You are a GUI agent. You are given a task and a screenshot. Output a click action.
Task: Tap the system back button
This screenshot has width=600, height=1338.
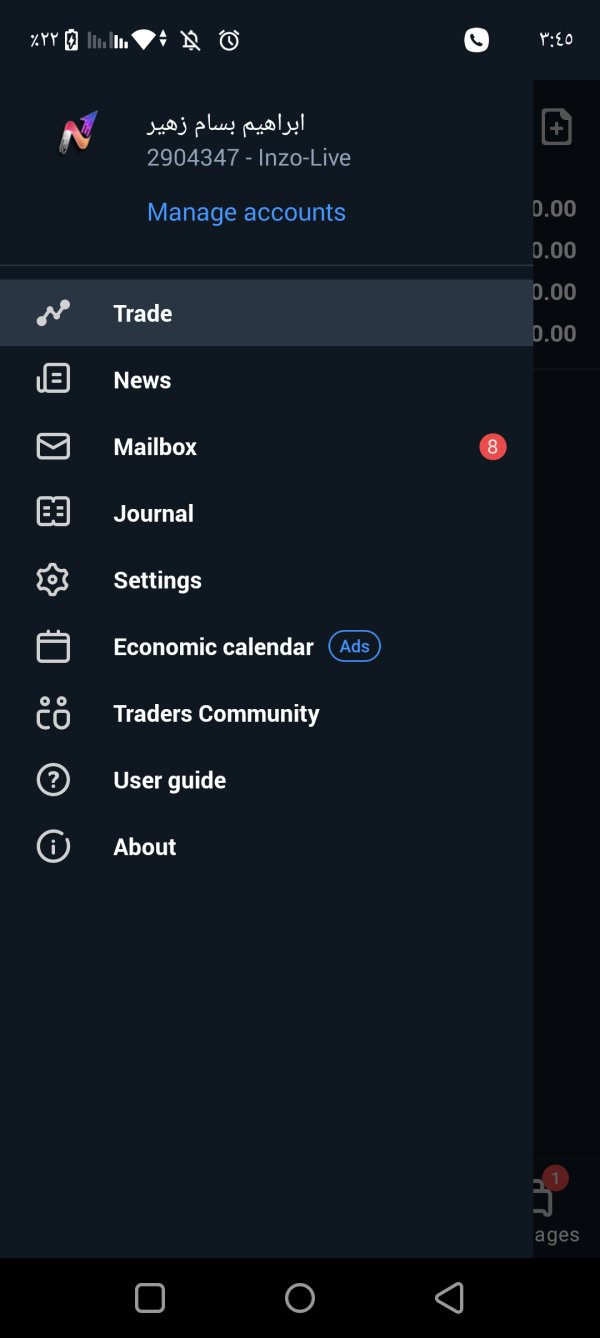point(449,1298)
